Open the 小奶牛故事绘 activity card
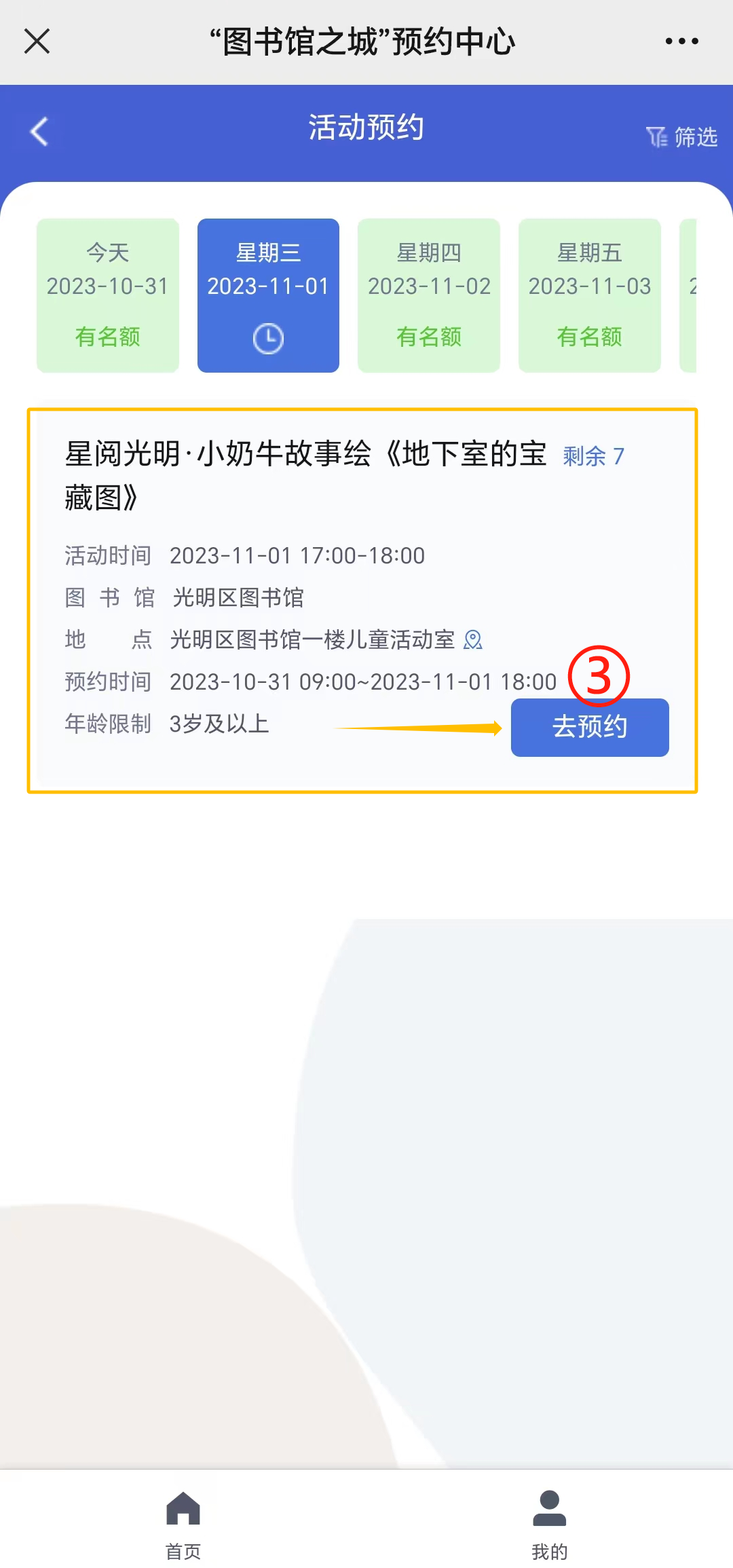 coord(362,601)
